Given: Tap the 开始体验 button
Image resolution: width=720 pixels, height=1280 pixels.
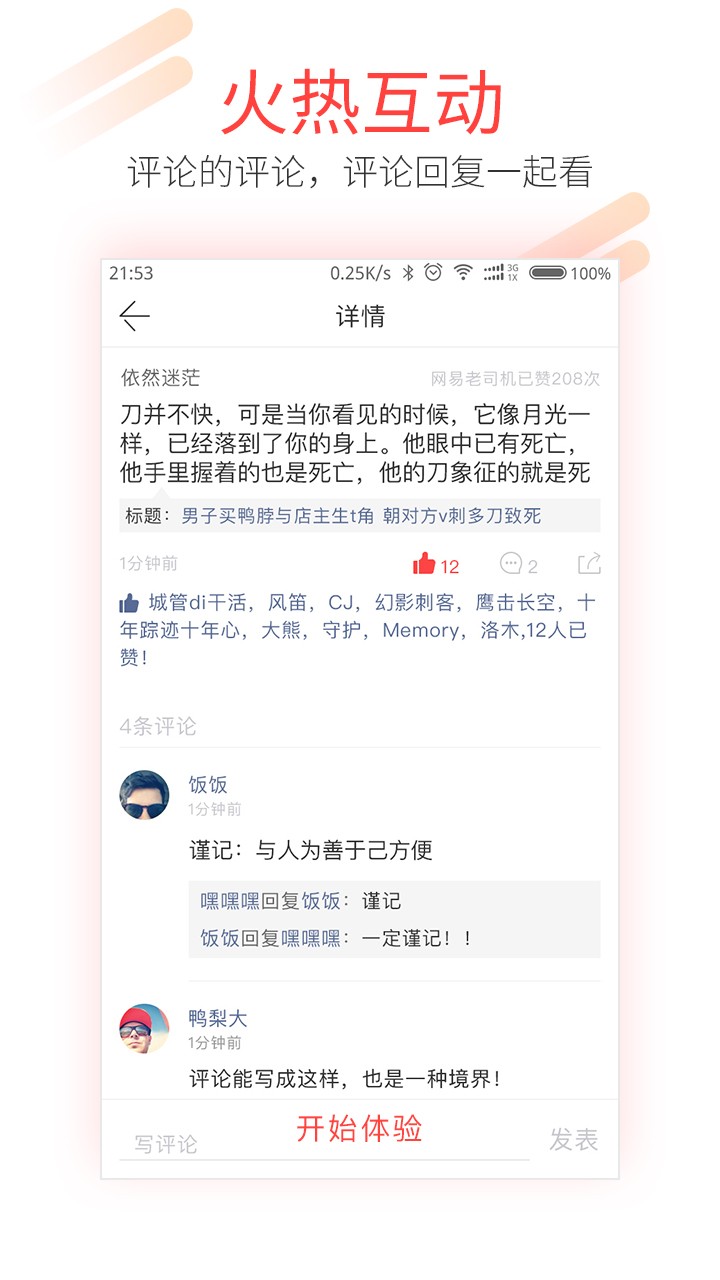Looking at the screenshot, I should (x=359, y=1129).
